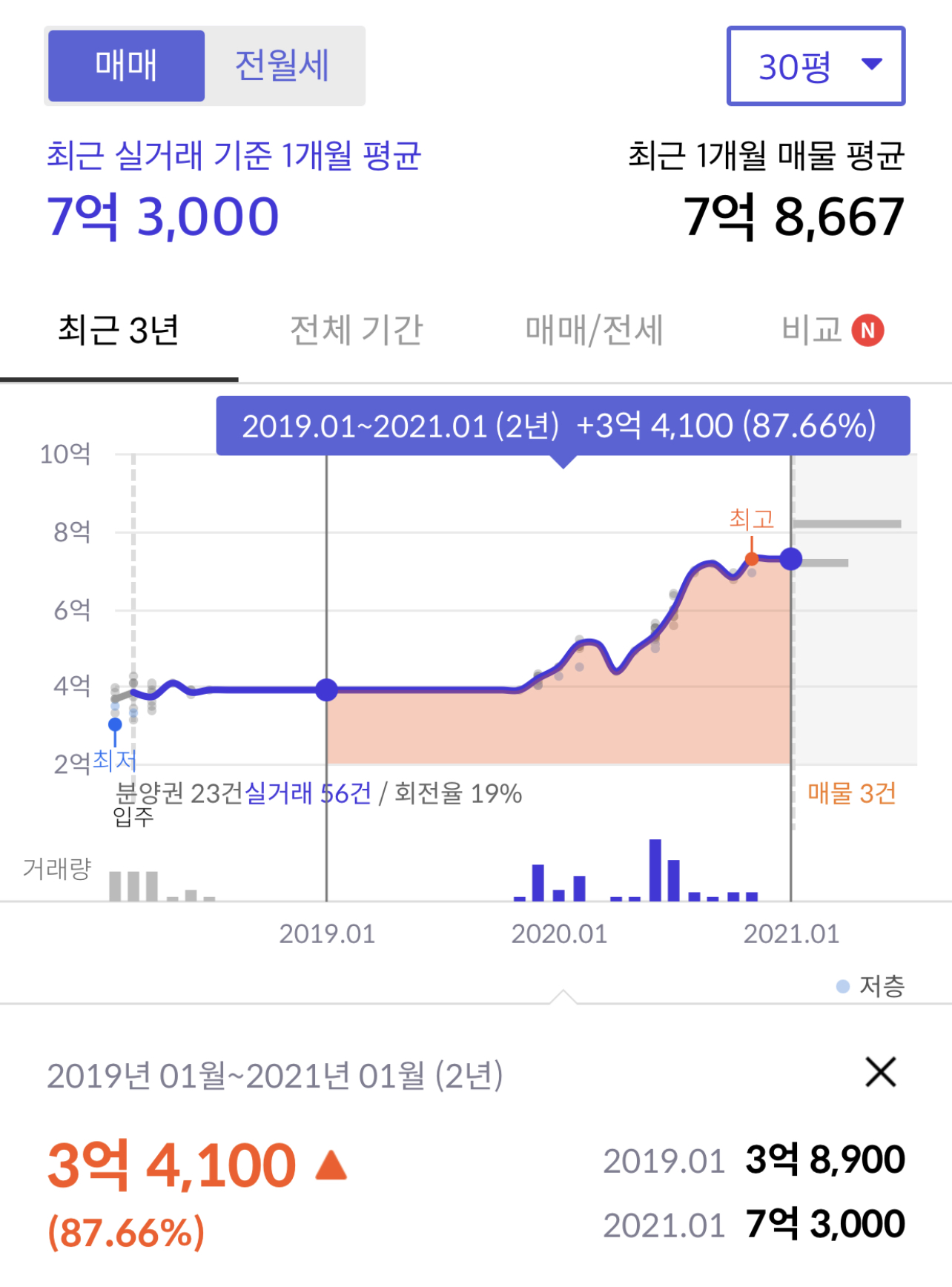The height and width of the screenshot is (1287, 952).
Task: Switch to the 전월세 segment
Action: [282, 66]
